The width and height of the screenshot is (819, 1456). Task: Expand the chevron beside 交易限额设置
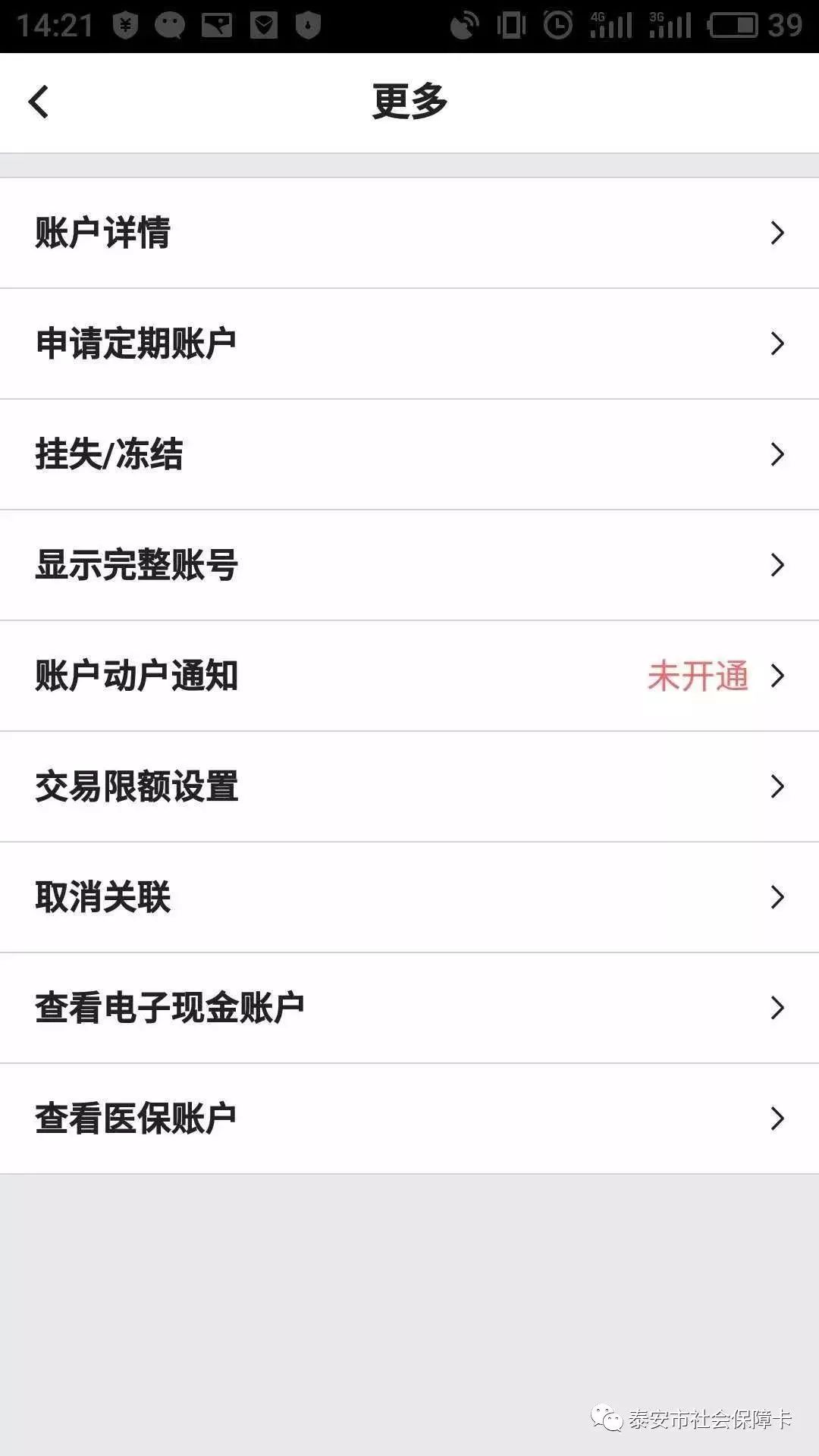tap(778, 786)
